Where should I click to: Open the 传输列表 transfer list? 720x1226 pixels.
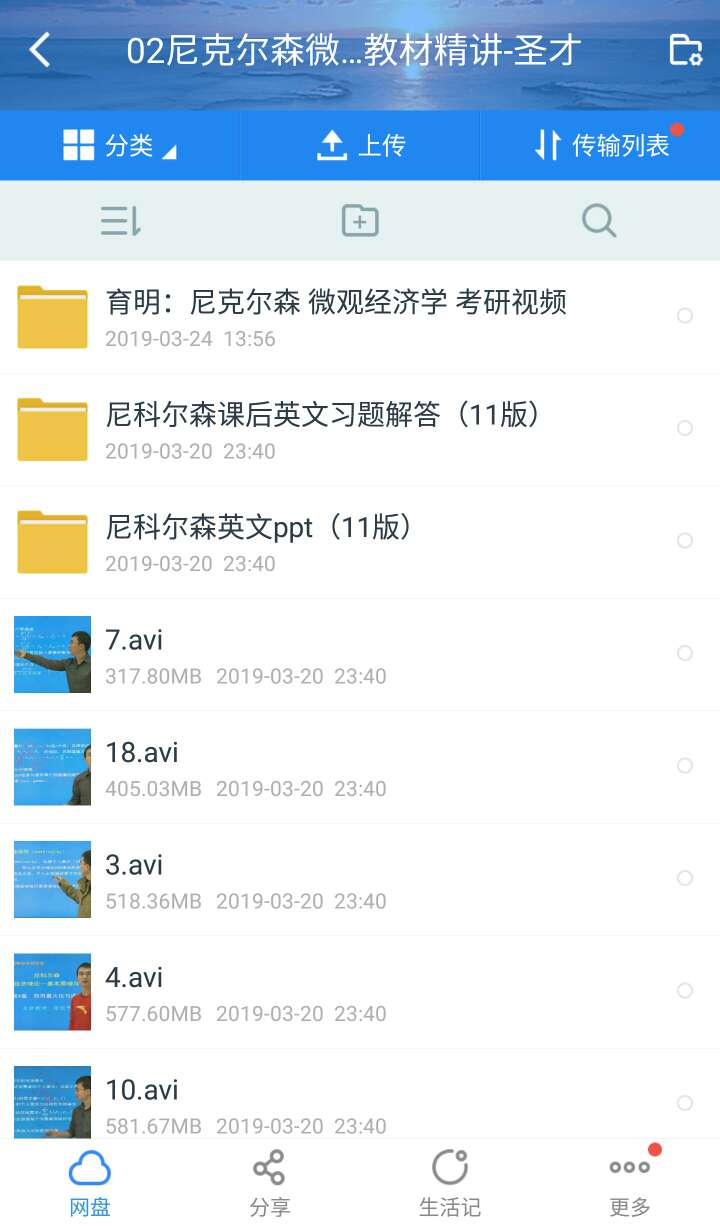(602, 146)
